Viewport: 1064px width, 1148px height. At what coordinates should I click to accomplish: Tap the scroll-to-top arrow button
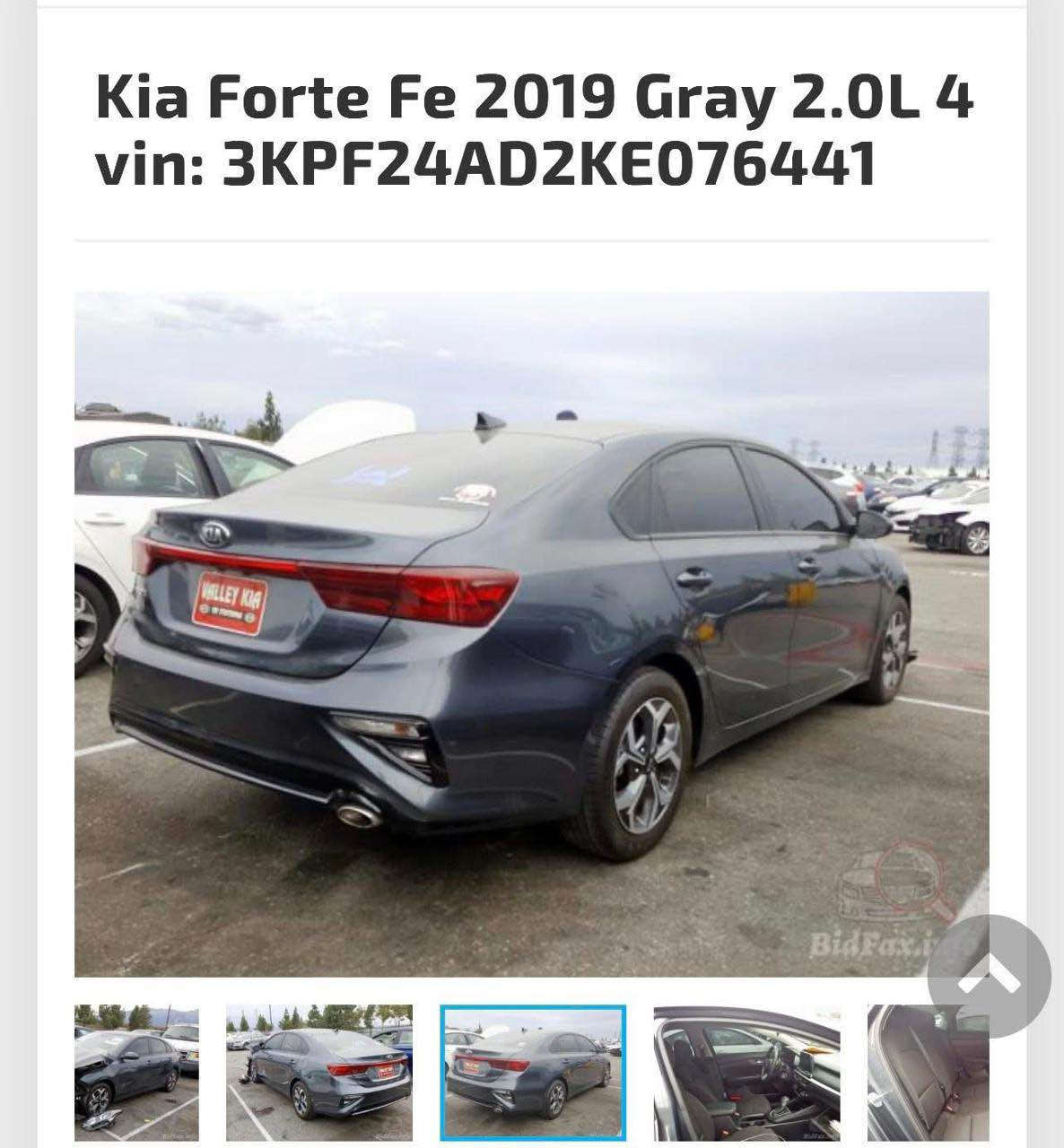coord(989,976)
